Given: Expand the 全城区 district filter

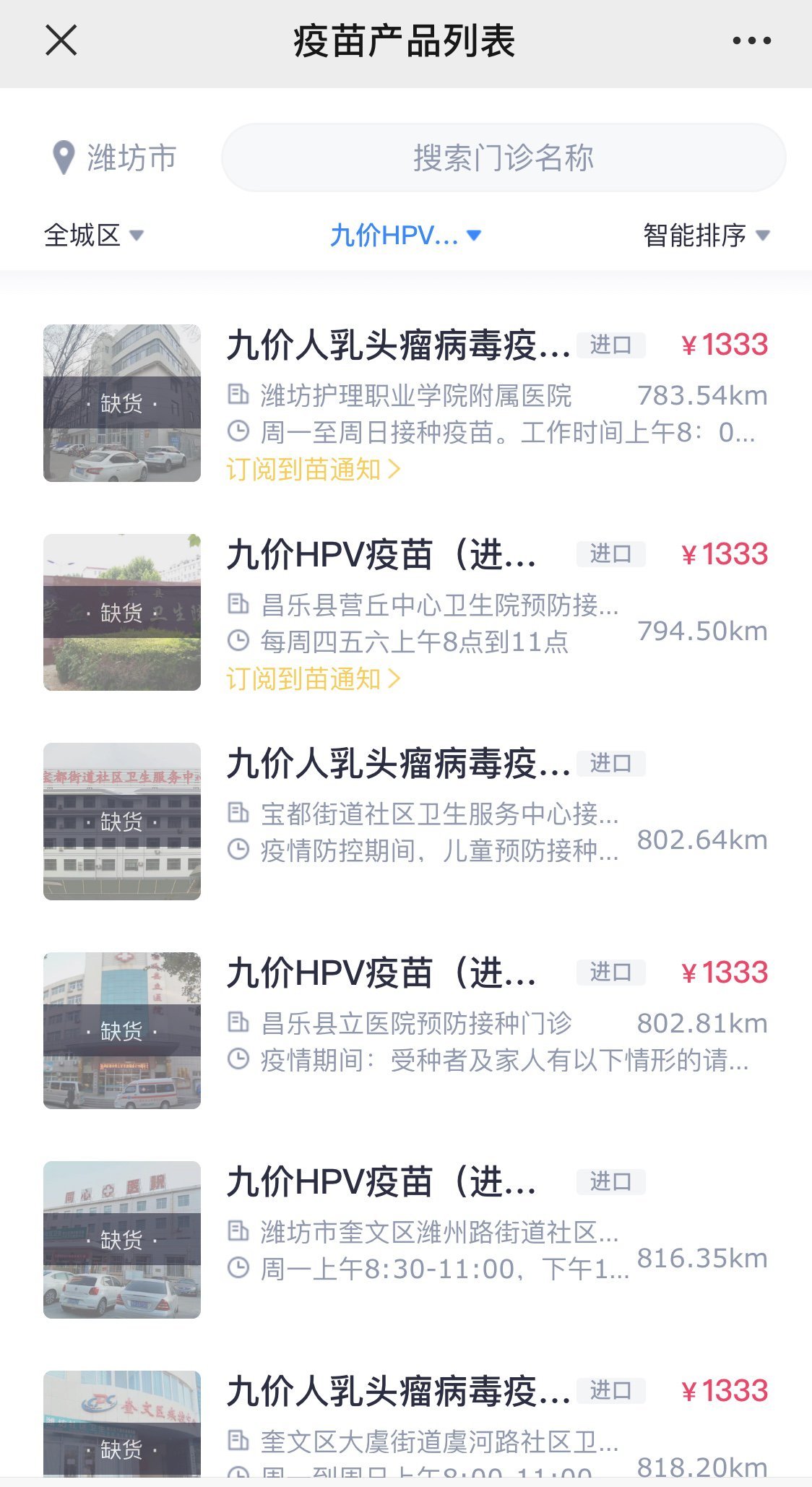Looking at the screenshot, I should 94,236.
